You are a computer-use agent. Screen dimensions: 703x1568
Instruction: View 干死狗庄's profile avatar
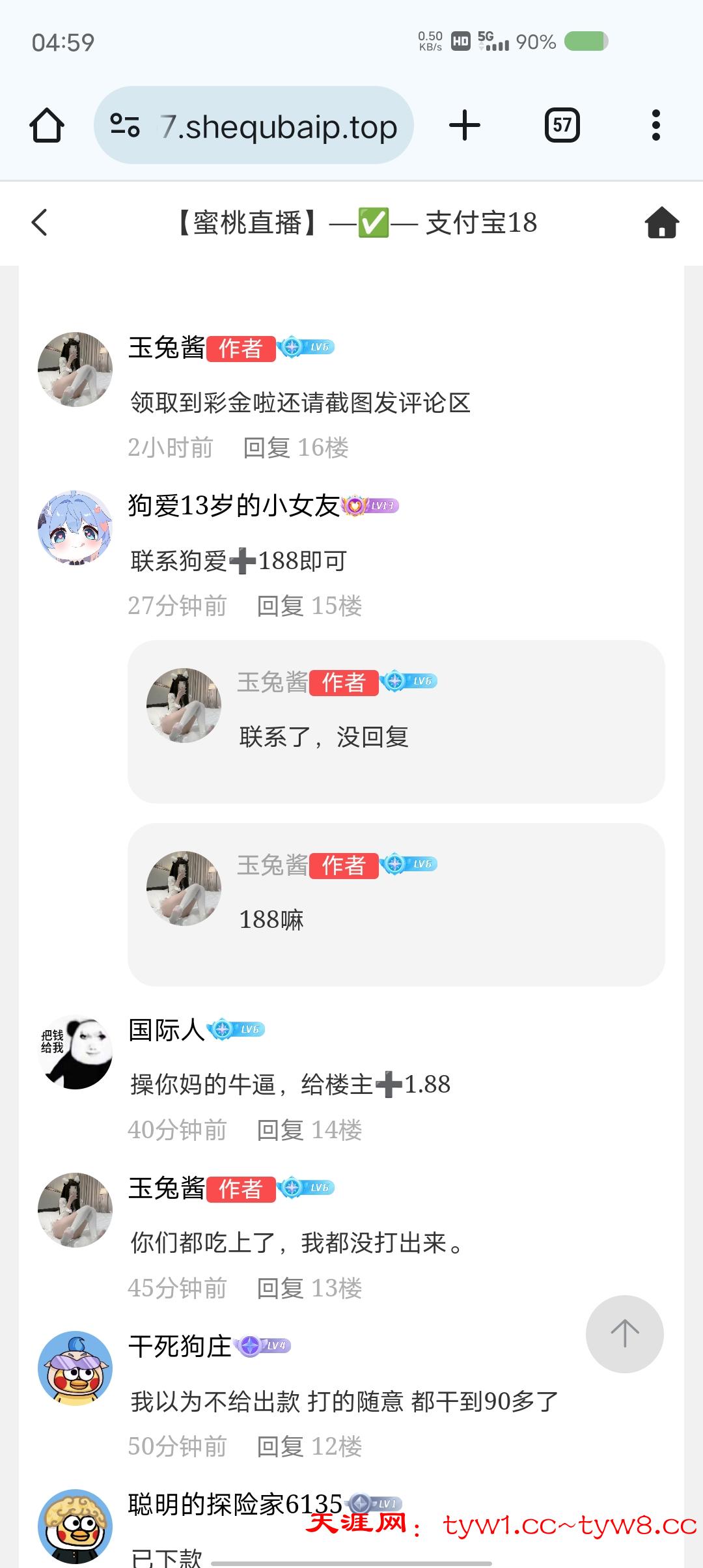(75, 1369)
